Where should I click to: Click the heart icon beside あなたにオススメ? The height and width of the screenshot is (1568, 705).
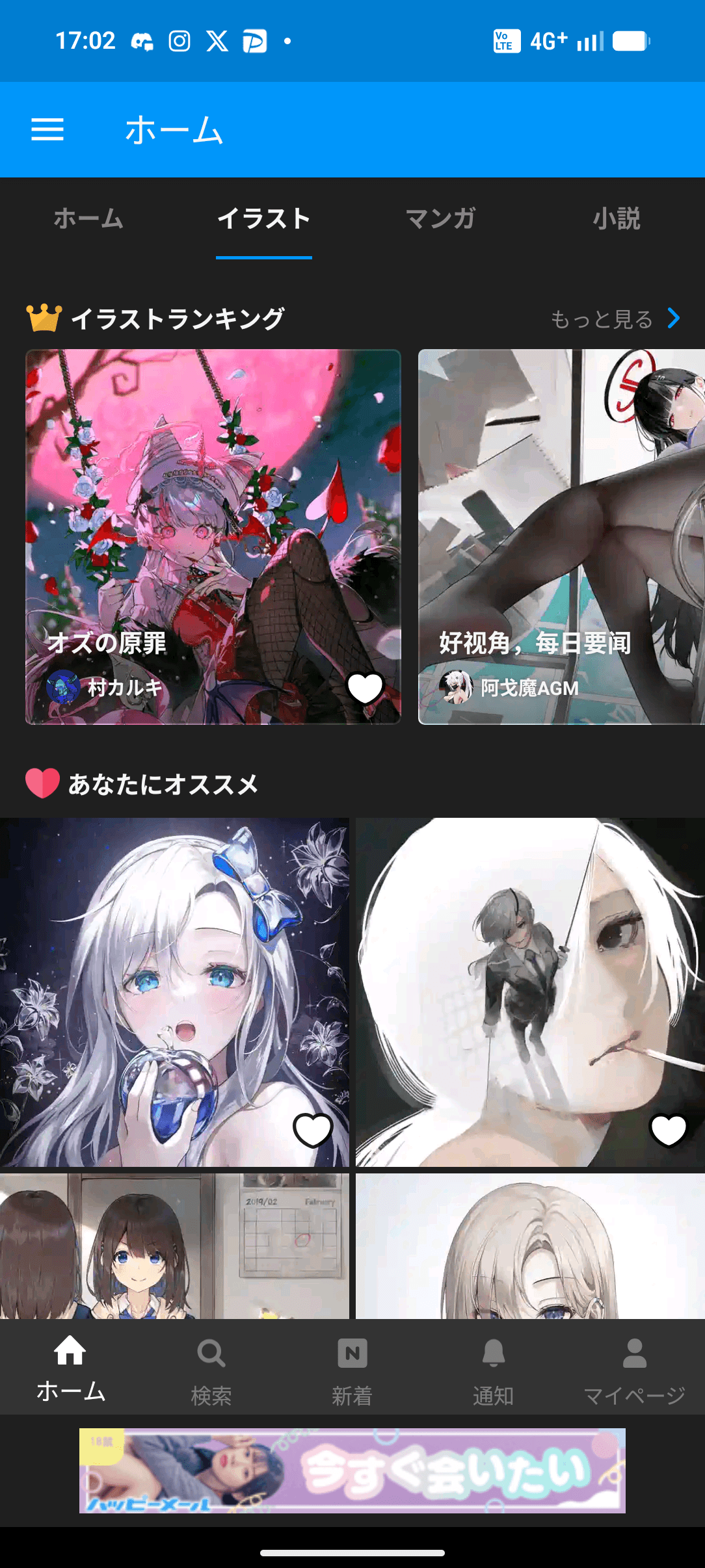tap(40, 784)
